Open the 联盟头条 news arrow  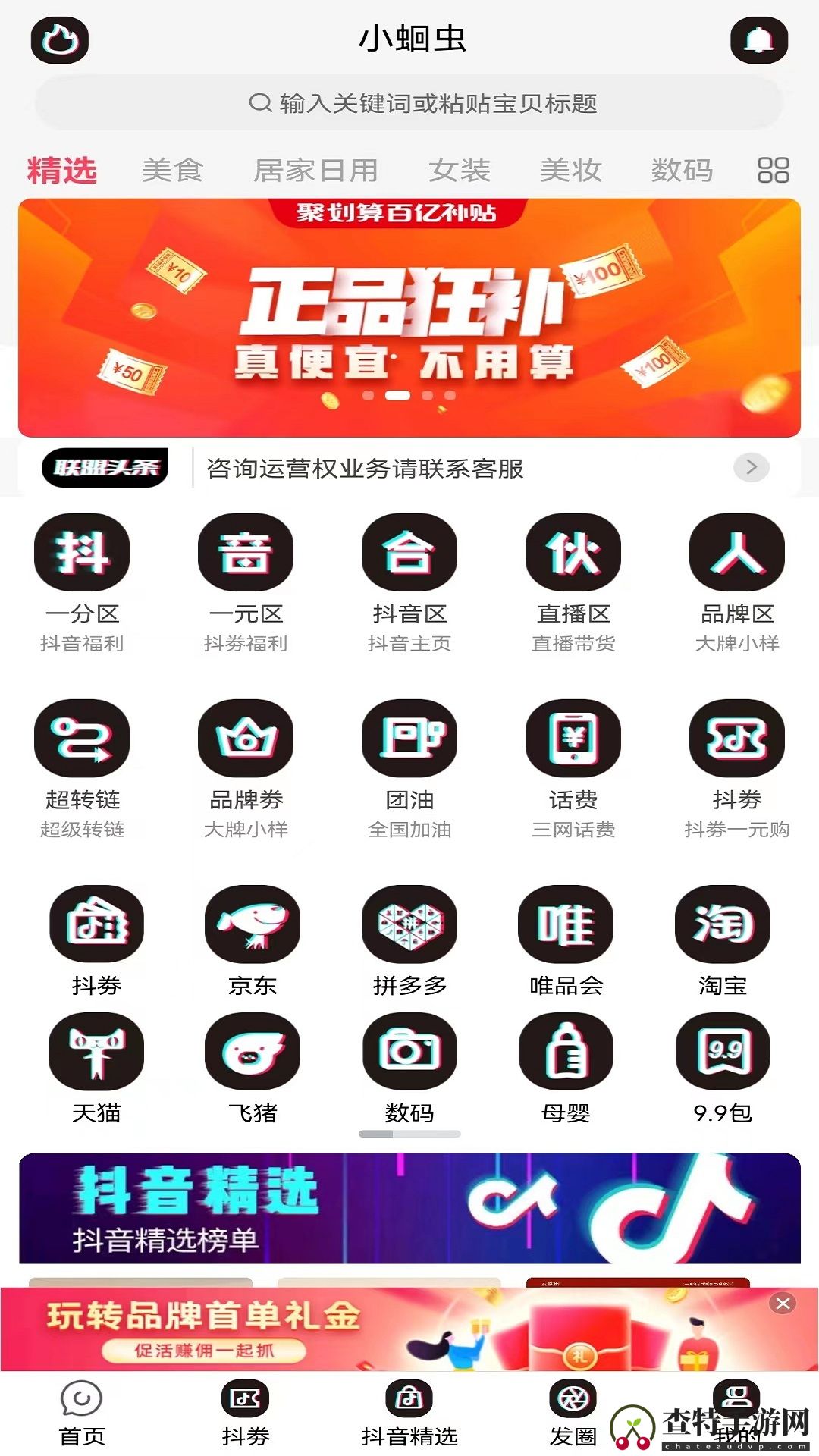tap(751, 467)
